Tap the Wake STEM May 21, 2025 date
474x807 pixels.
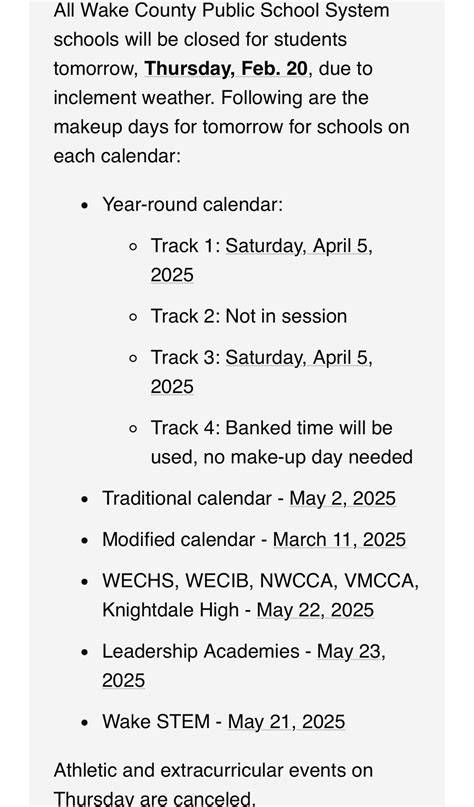pyautogui.click(x=286, y=722)
